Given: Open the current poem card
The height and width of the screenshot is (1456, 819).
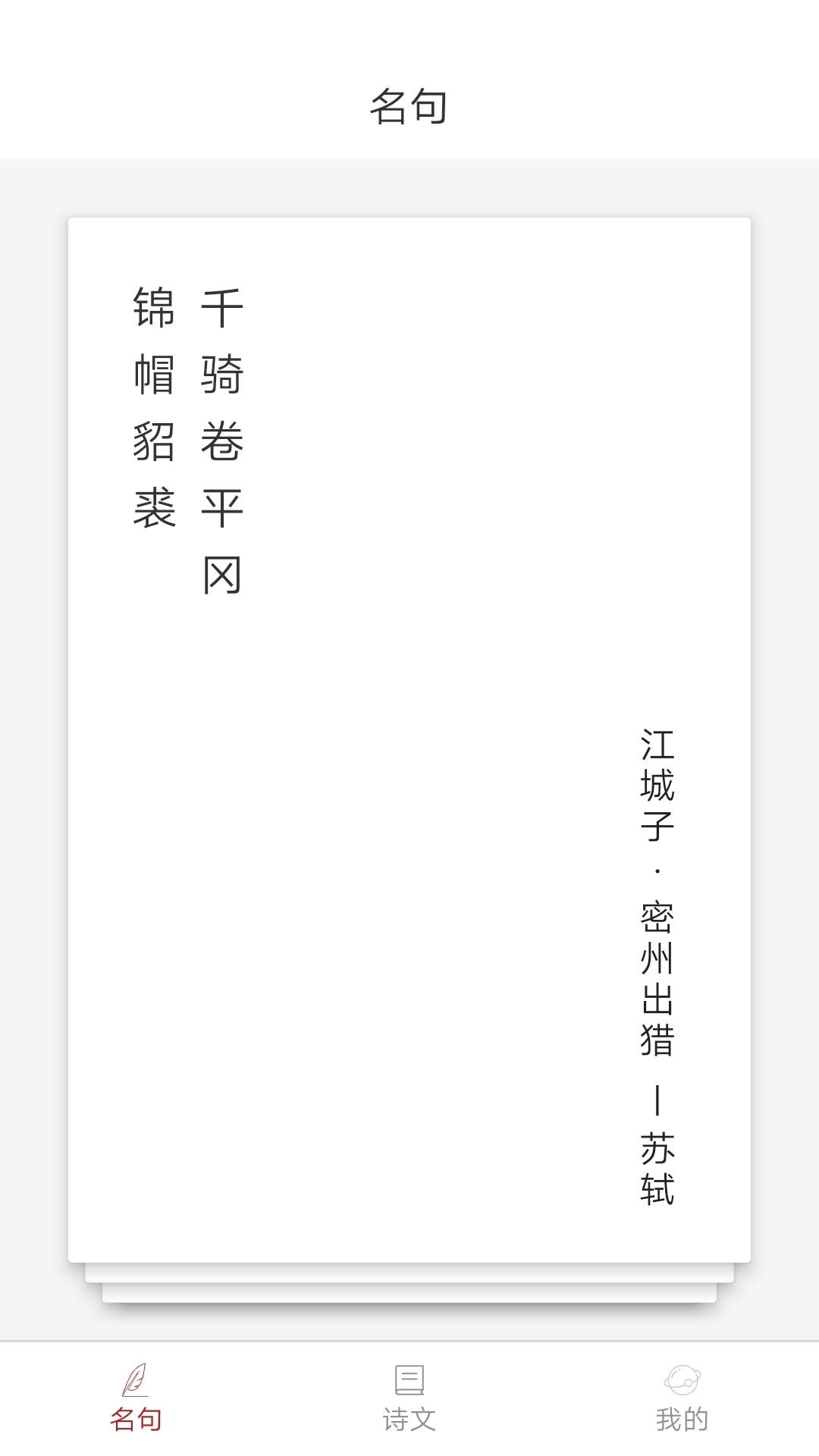Looking at the screenshot, I should click(409, 728).
